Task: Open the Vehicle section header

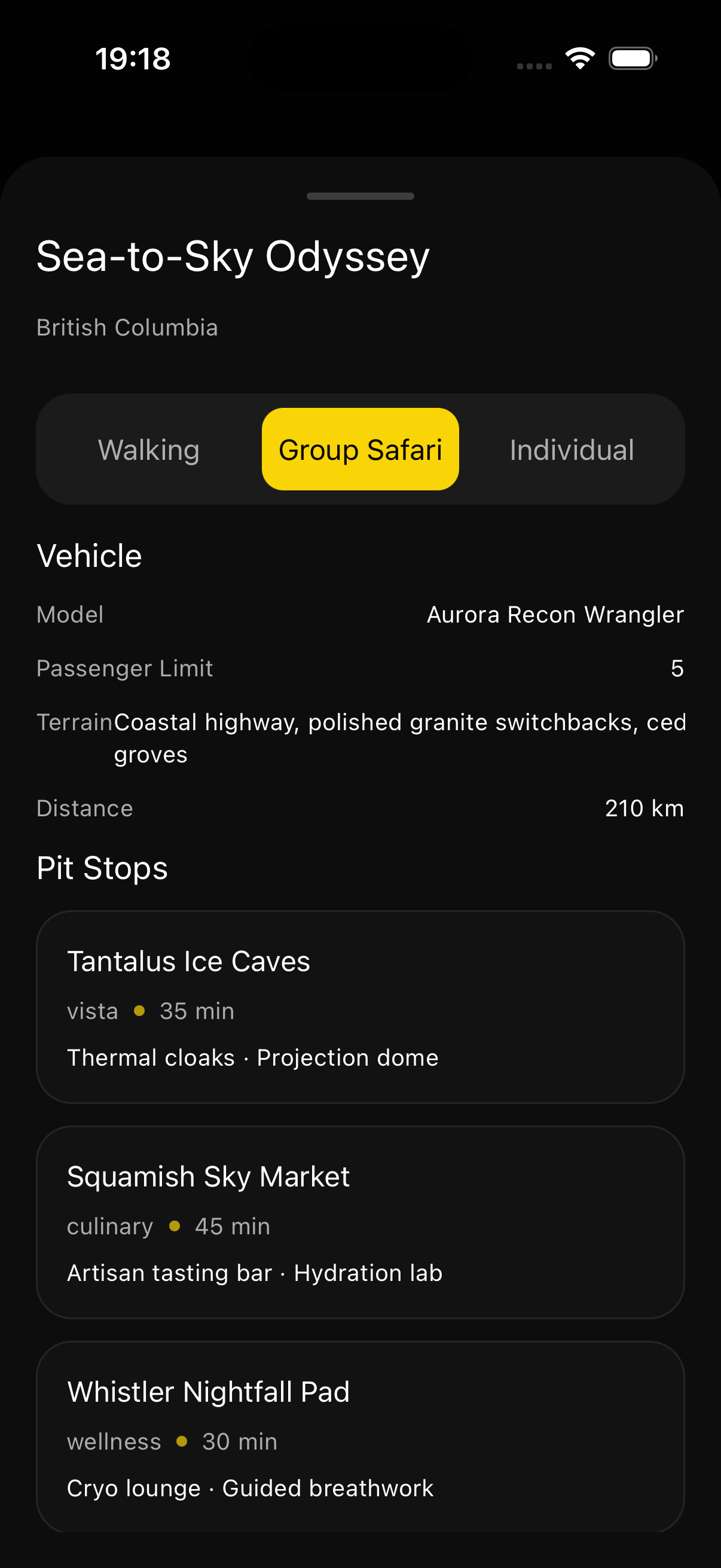Action: point(89,554)
